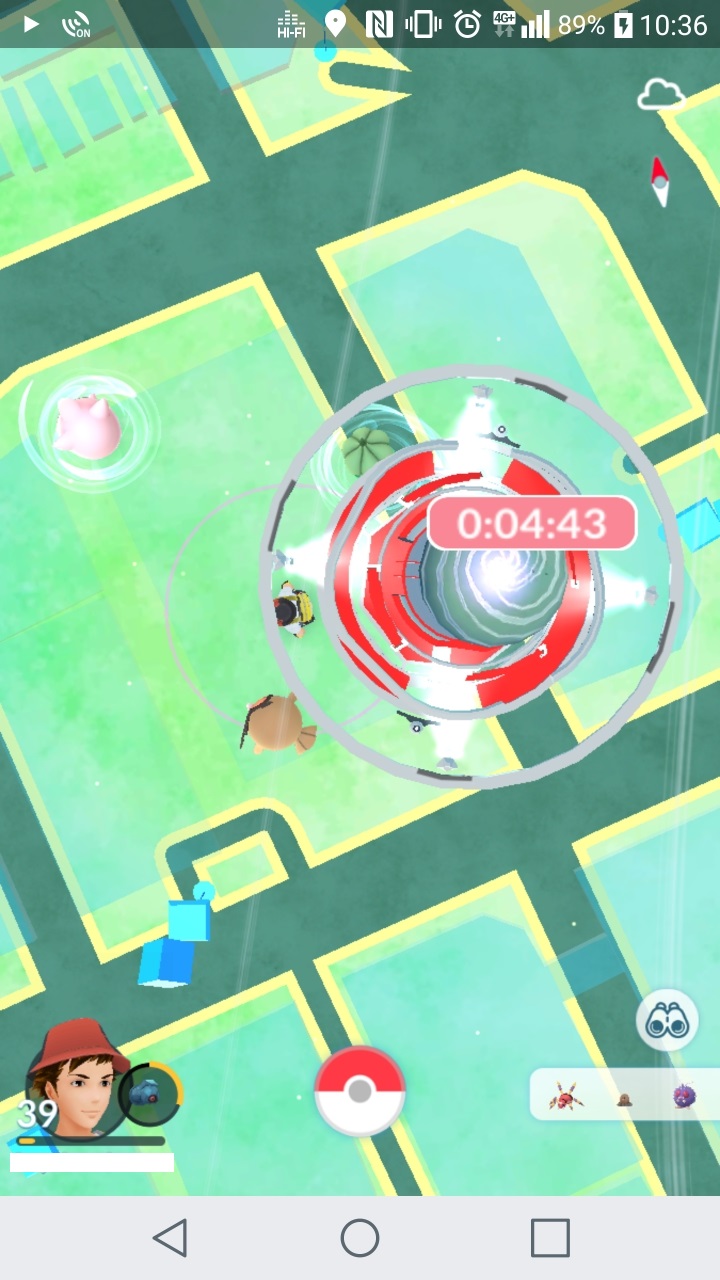Image resolution: width=720 pixels, height=1280 pixels.
Task: Catch the pink Pokémon on the map
Action: [88, 427]
